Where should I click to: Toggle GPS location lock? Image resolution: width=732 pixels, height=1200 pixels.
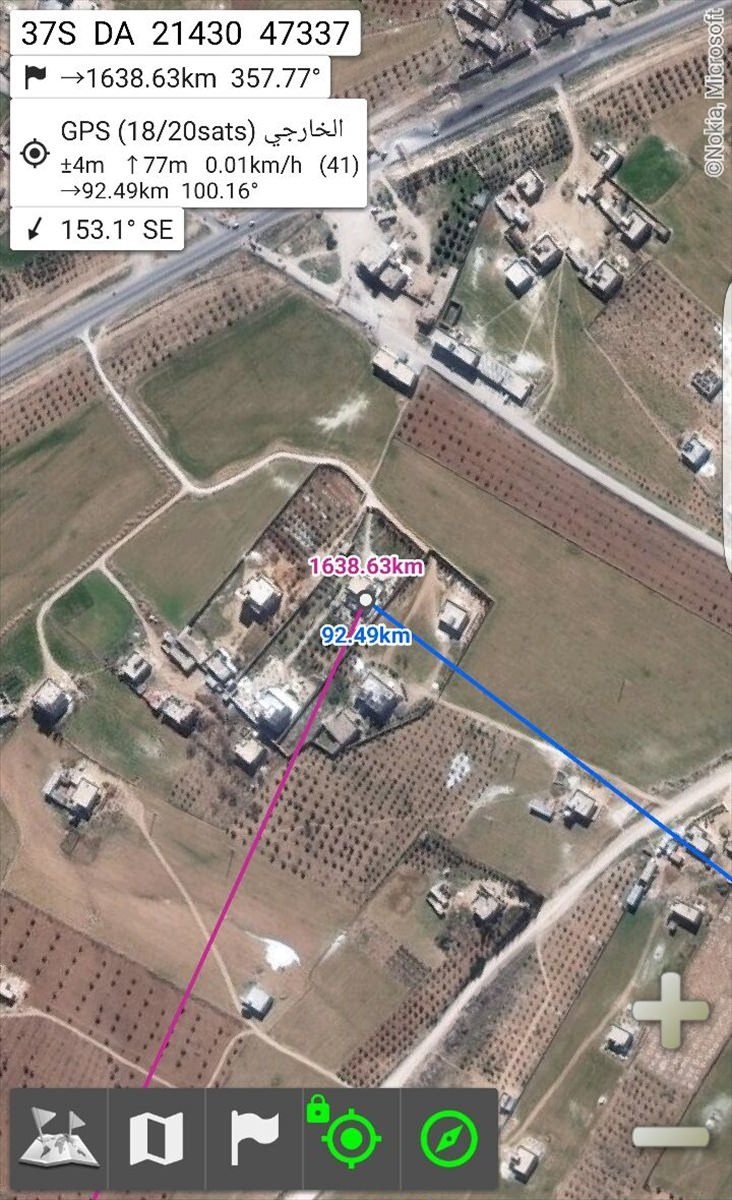click(351, 1139)
